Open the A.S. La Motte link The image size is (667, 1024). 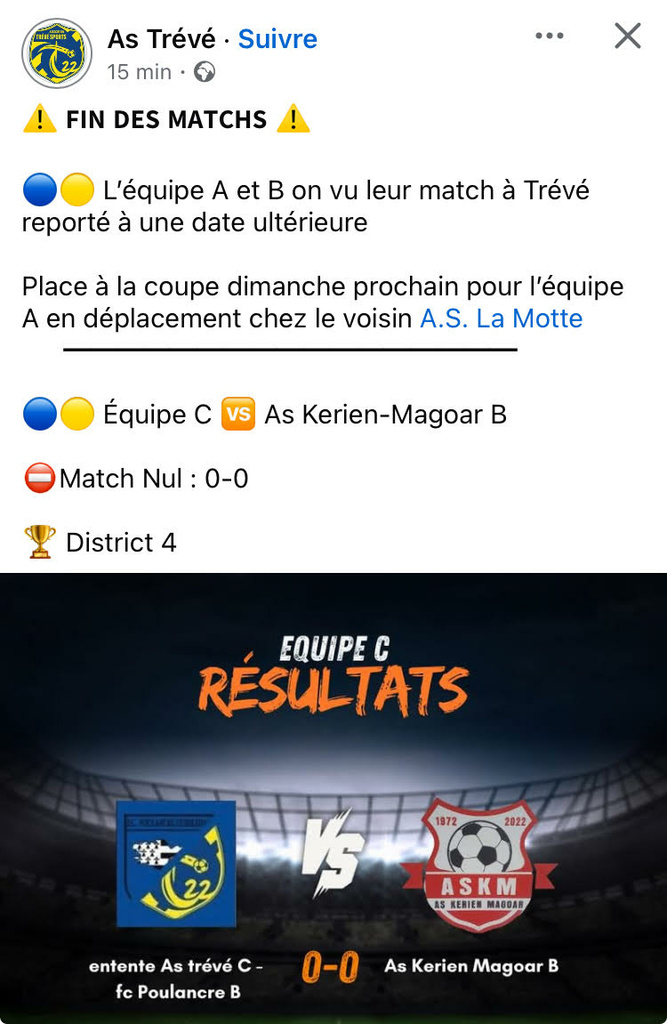coord(501,318)
